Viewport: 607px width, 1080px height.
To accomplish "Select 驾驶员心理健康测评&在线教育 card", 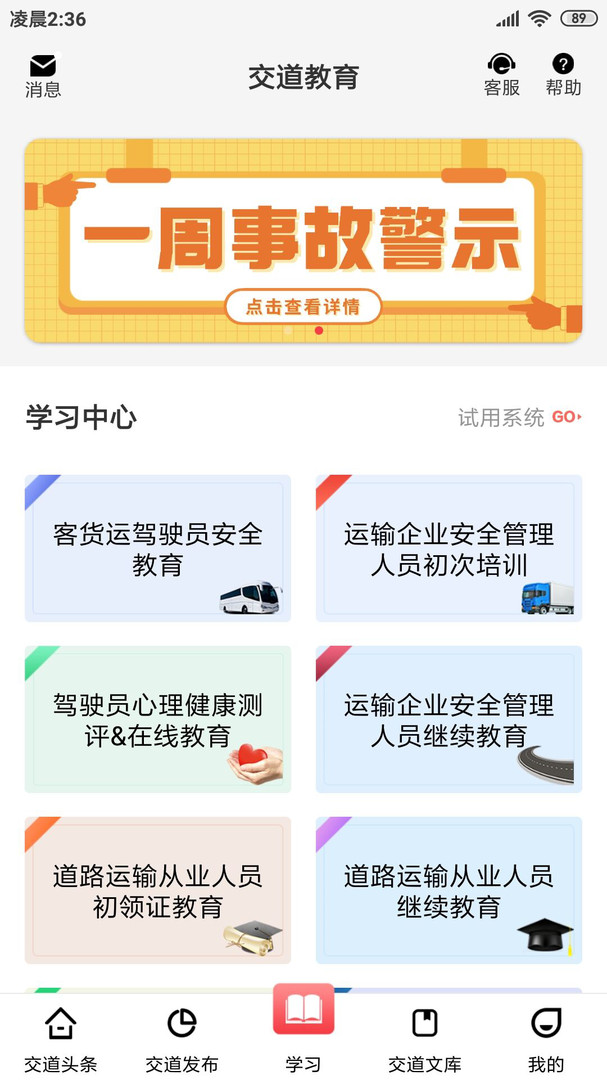I will [x=158, y=720].
